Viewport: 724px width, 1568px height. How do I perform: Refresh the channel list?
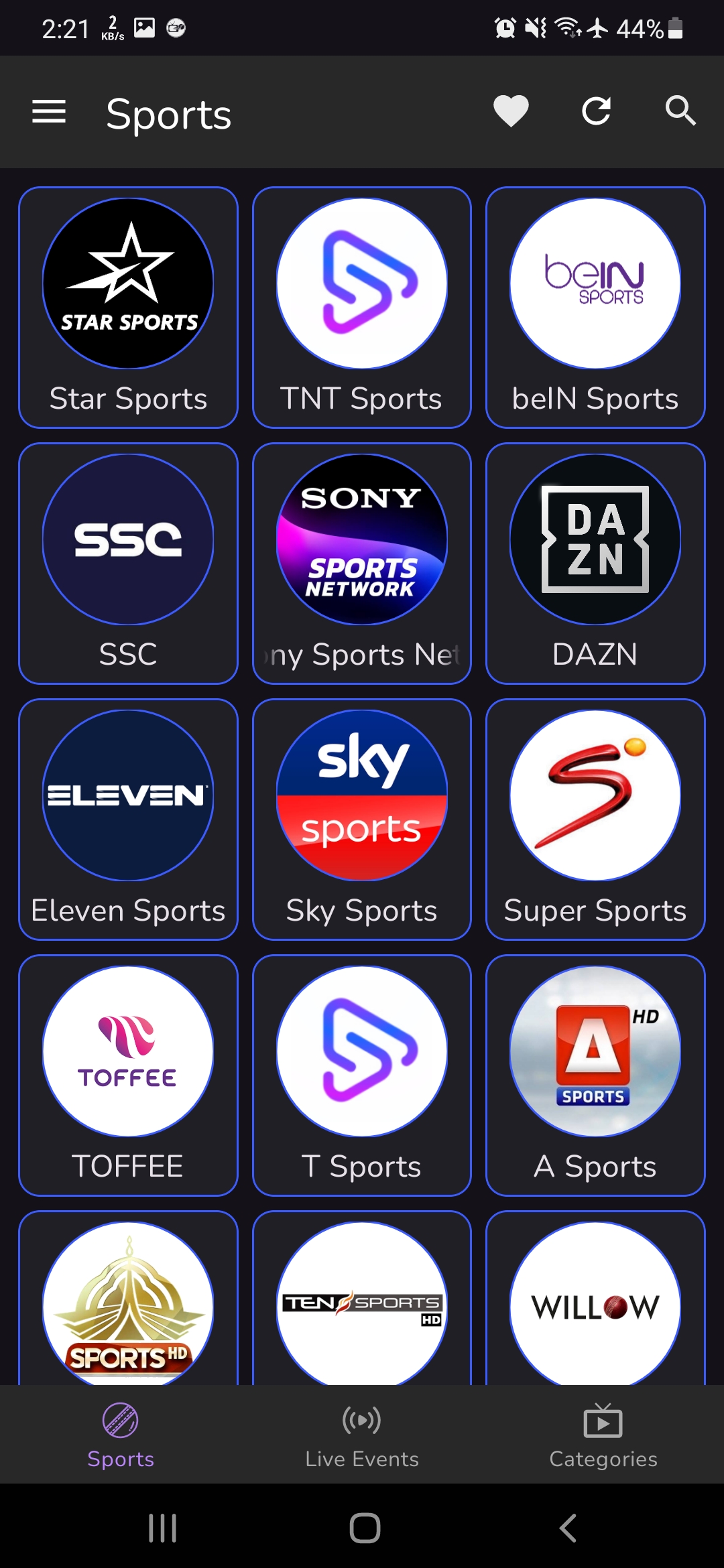596,111
